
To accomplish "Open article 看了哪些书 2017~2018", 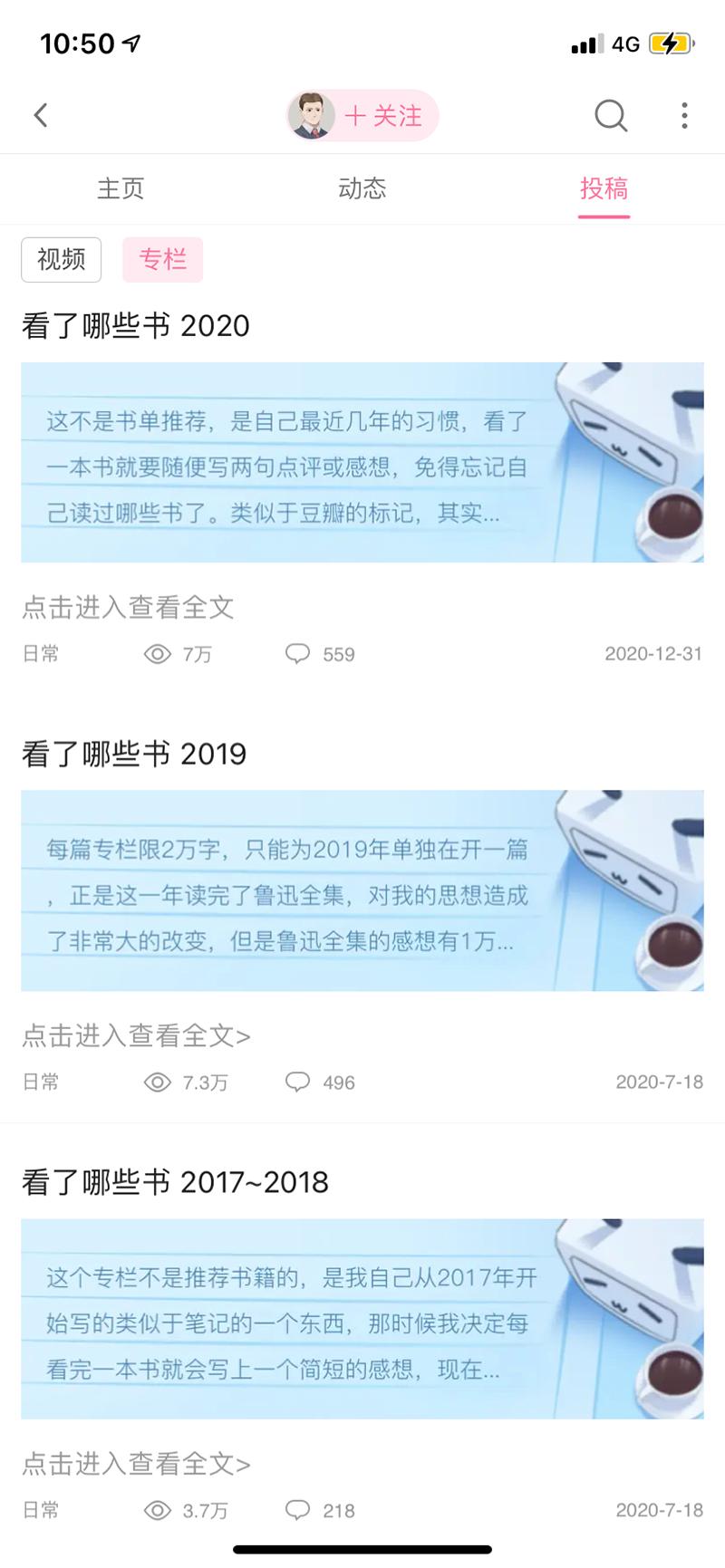I will (x=175, y=1182).
